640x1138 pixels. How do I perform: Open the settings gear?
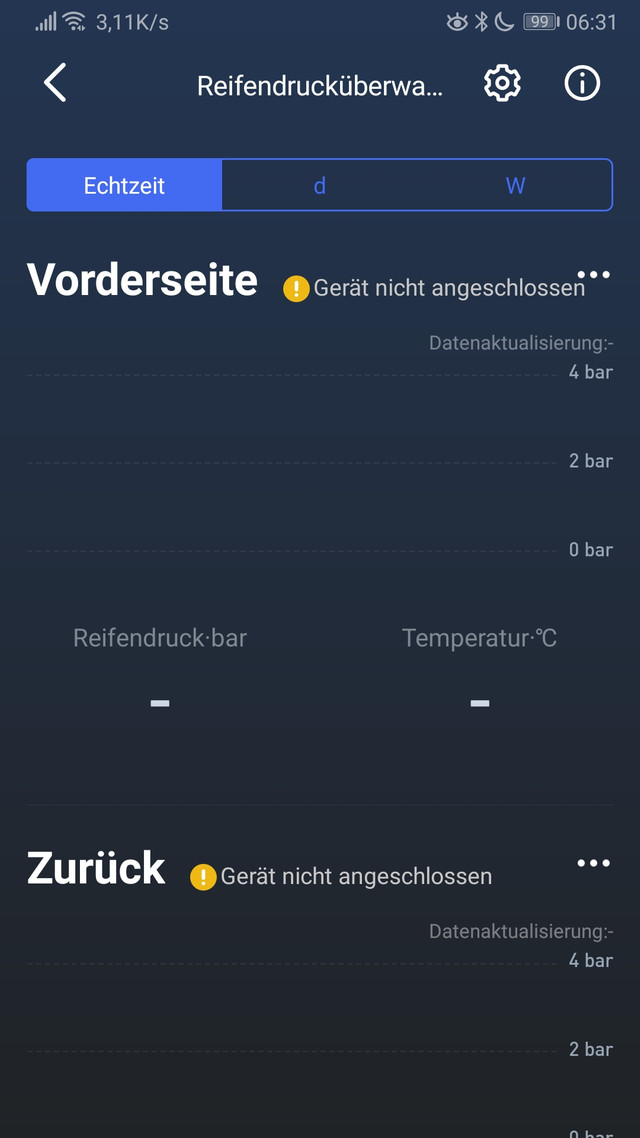[502, 83]
